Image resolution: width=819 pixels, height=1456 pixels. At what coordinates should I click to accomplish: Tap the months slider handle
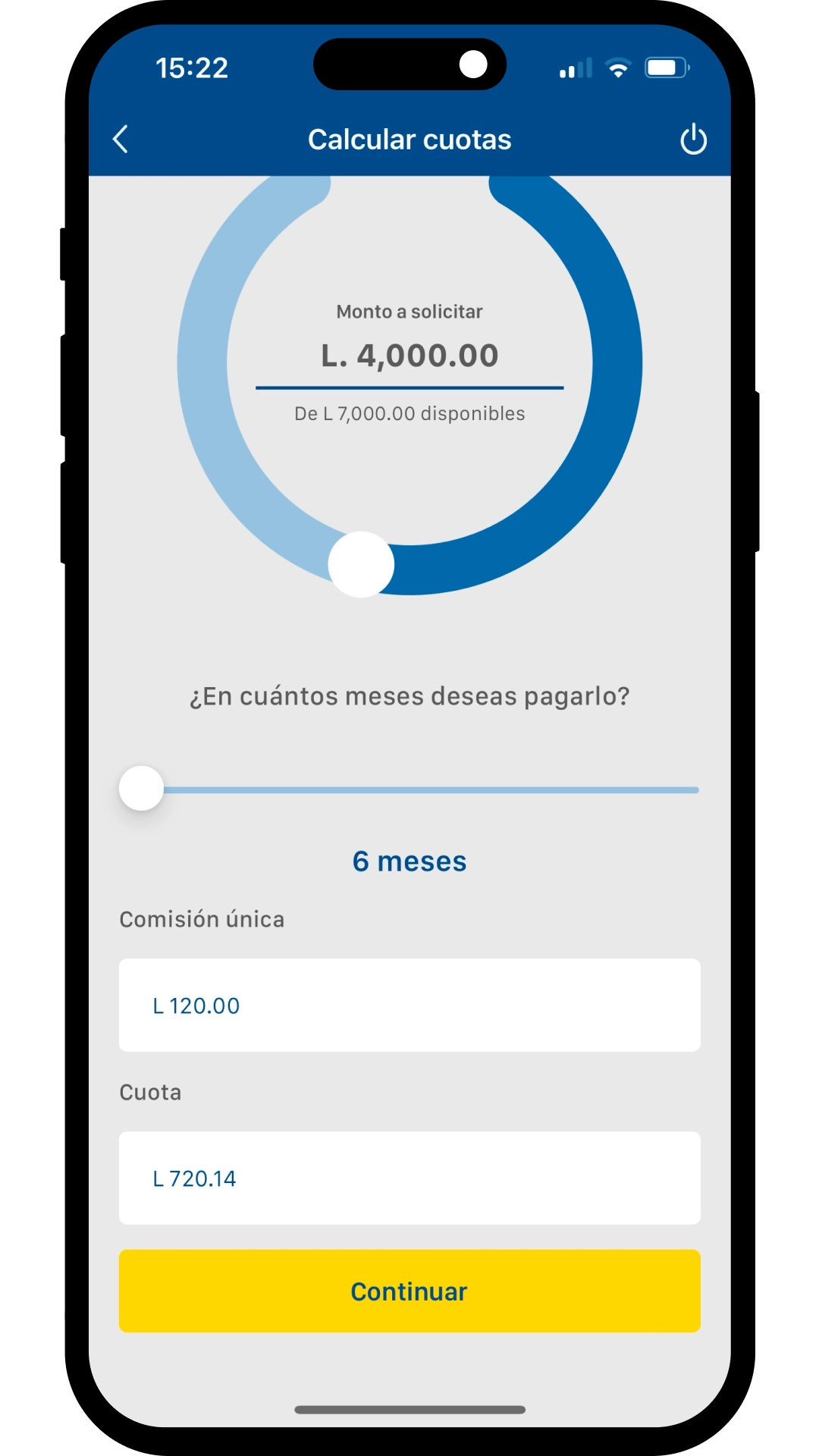(x=142, y=789)
